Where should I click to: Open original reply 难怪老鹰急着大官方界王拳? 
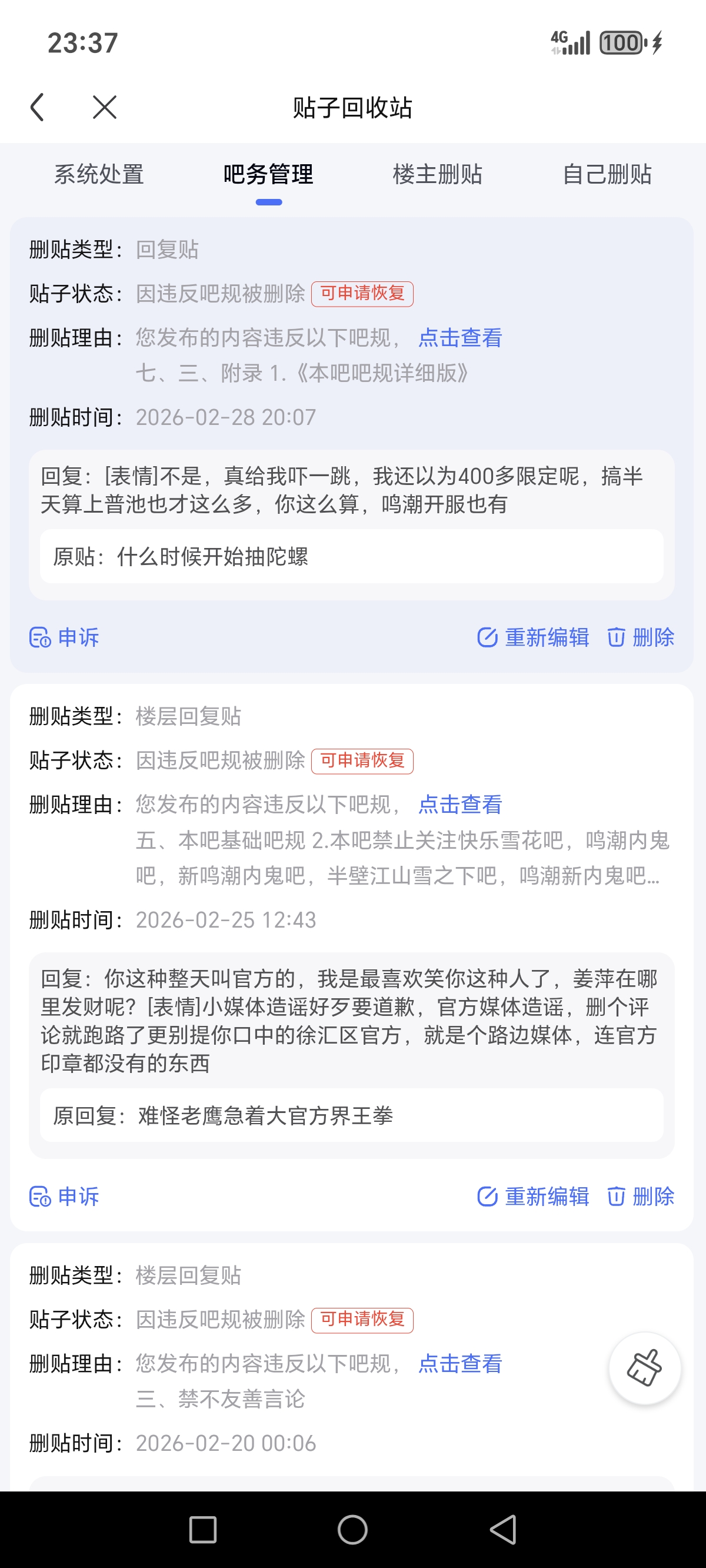pos(351,1116)
